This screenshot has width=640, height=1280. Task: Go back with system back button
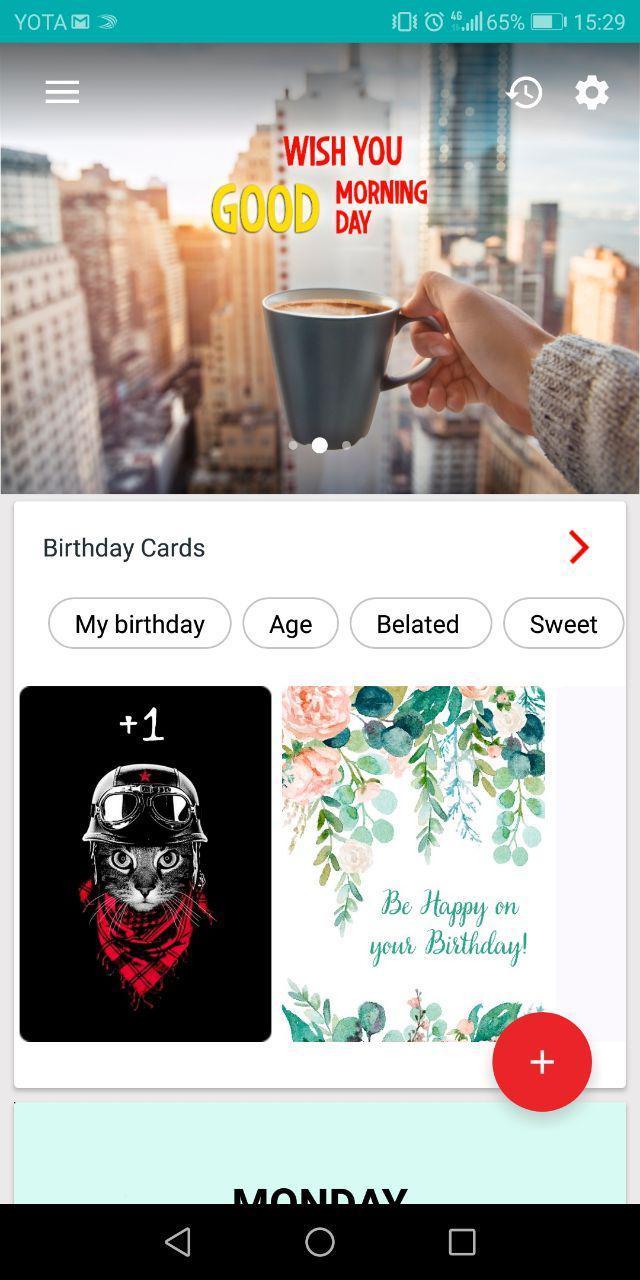[178, 1242]
